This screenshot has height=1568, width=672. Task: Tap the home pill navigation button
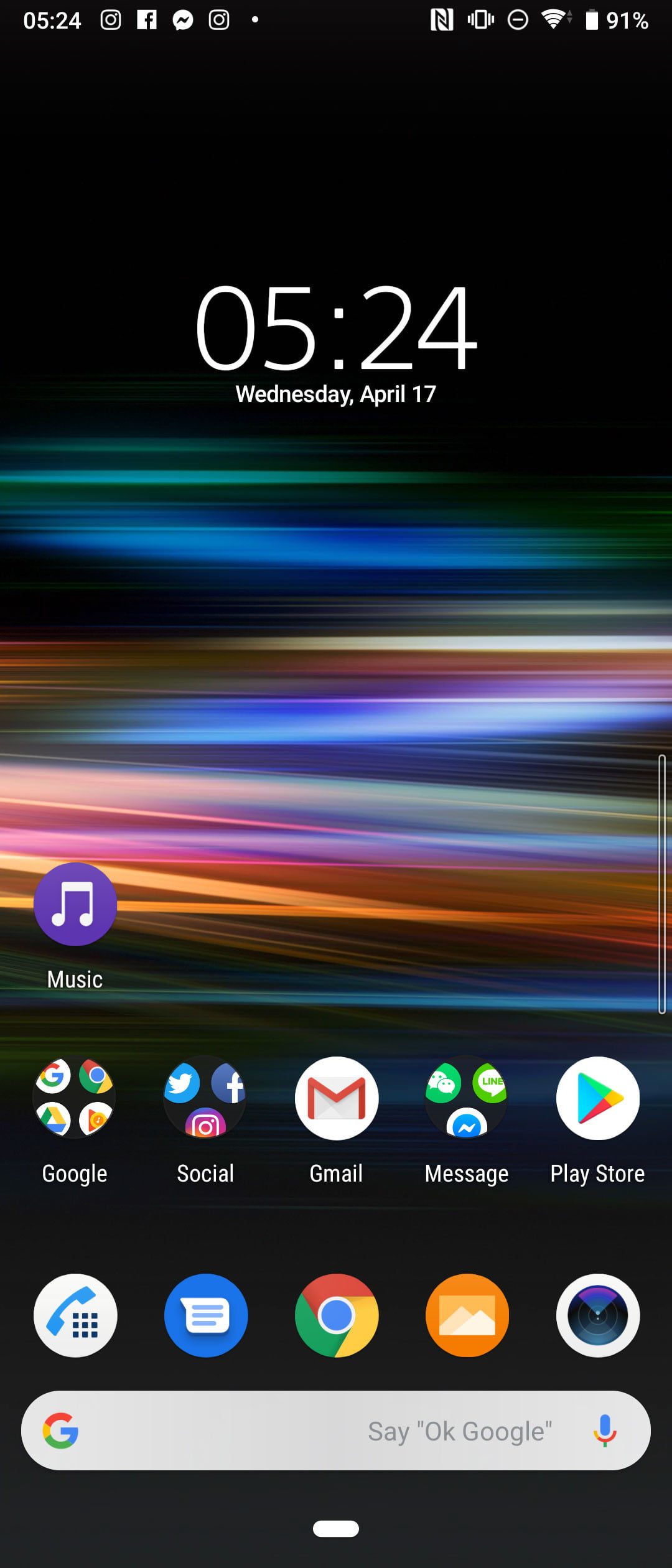pyautogui.click(x=336, y=1529)
